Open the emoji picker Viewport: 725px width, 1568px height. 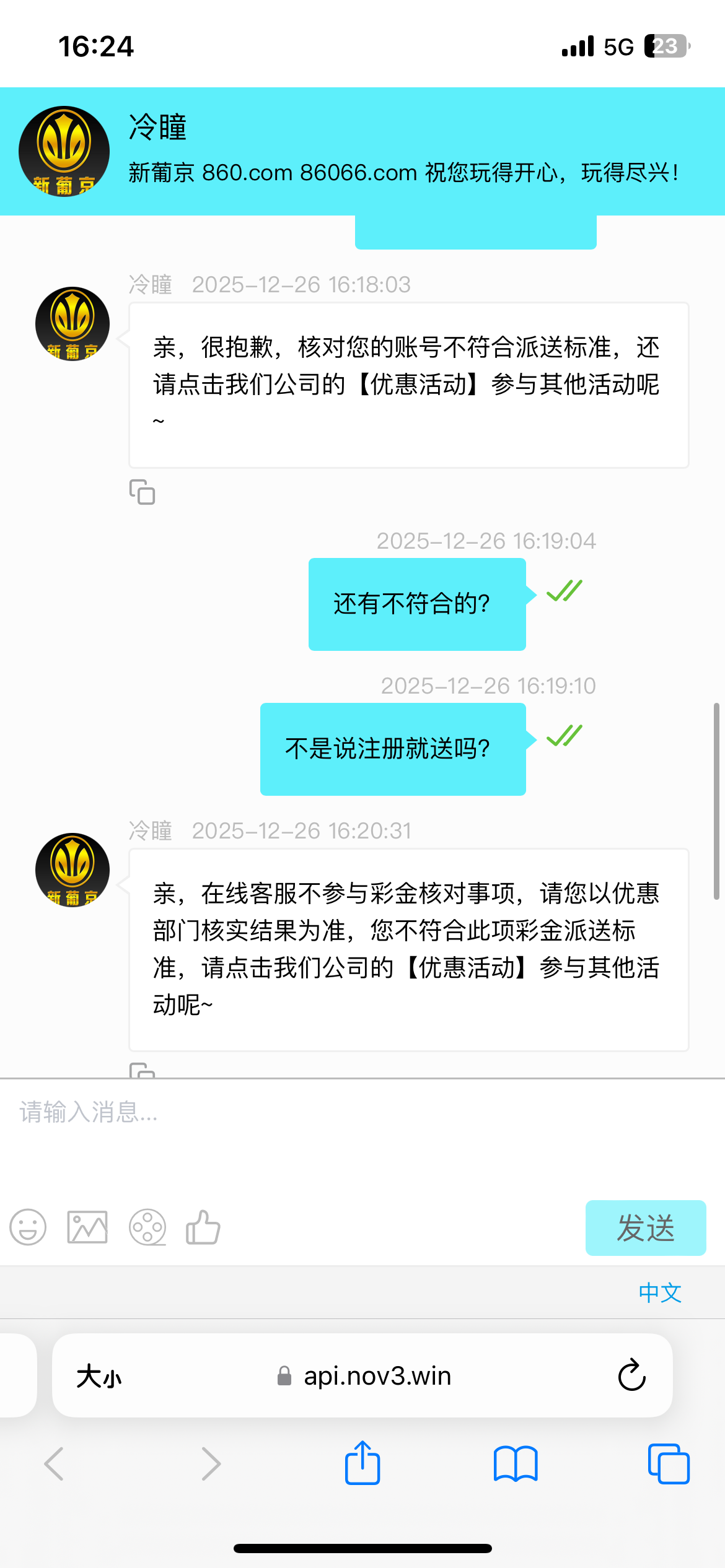pyautogui.click(x=28, y=1227)
